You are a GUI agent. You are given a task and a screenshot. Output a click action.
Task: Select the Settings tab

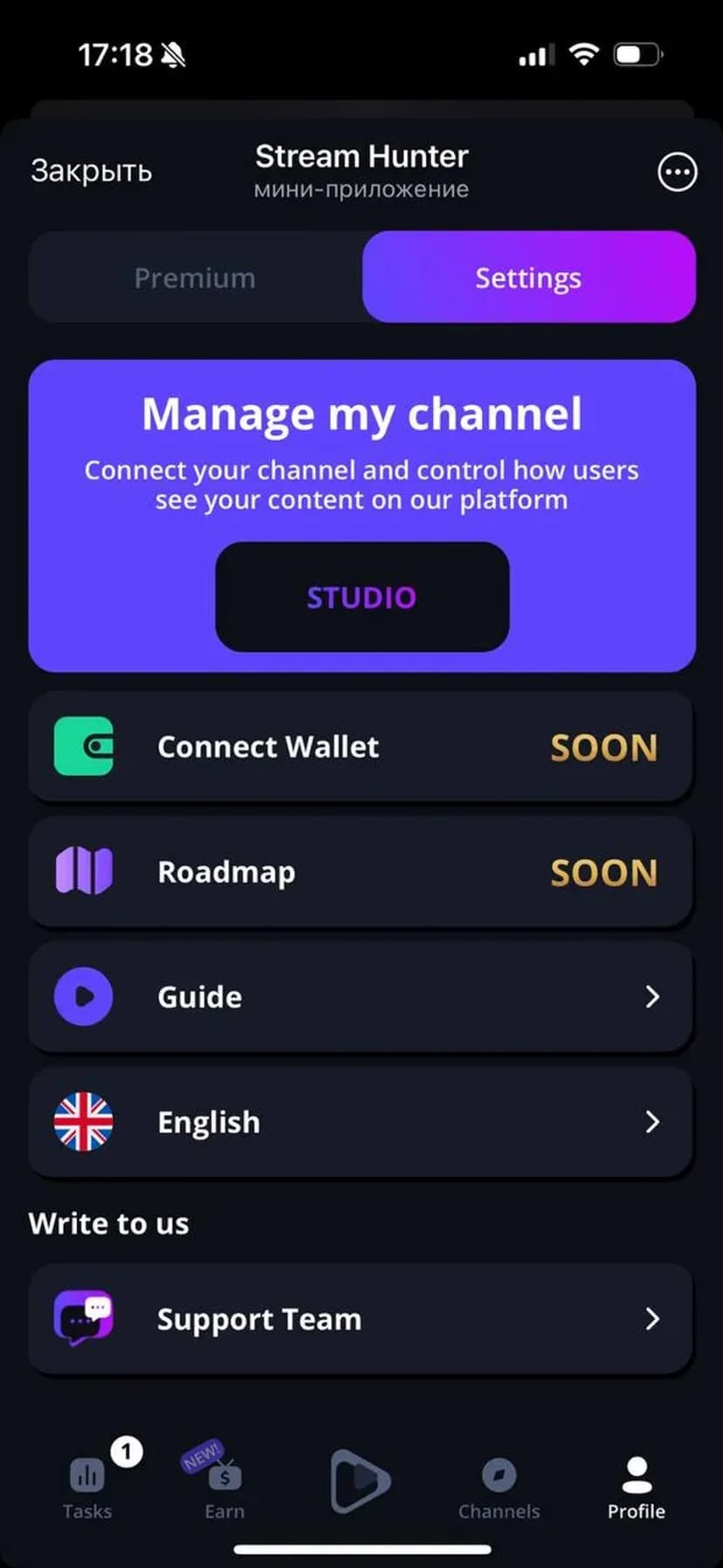pyautogui.click(x=528, y=278)
